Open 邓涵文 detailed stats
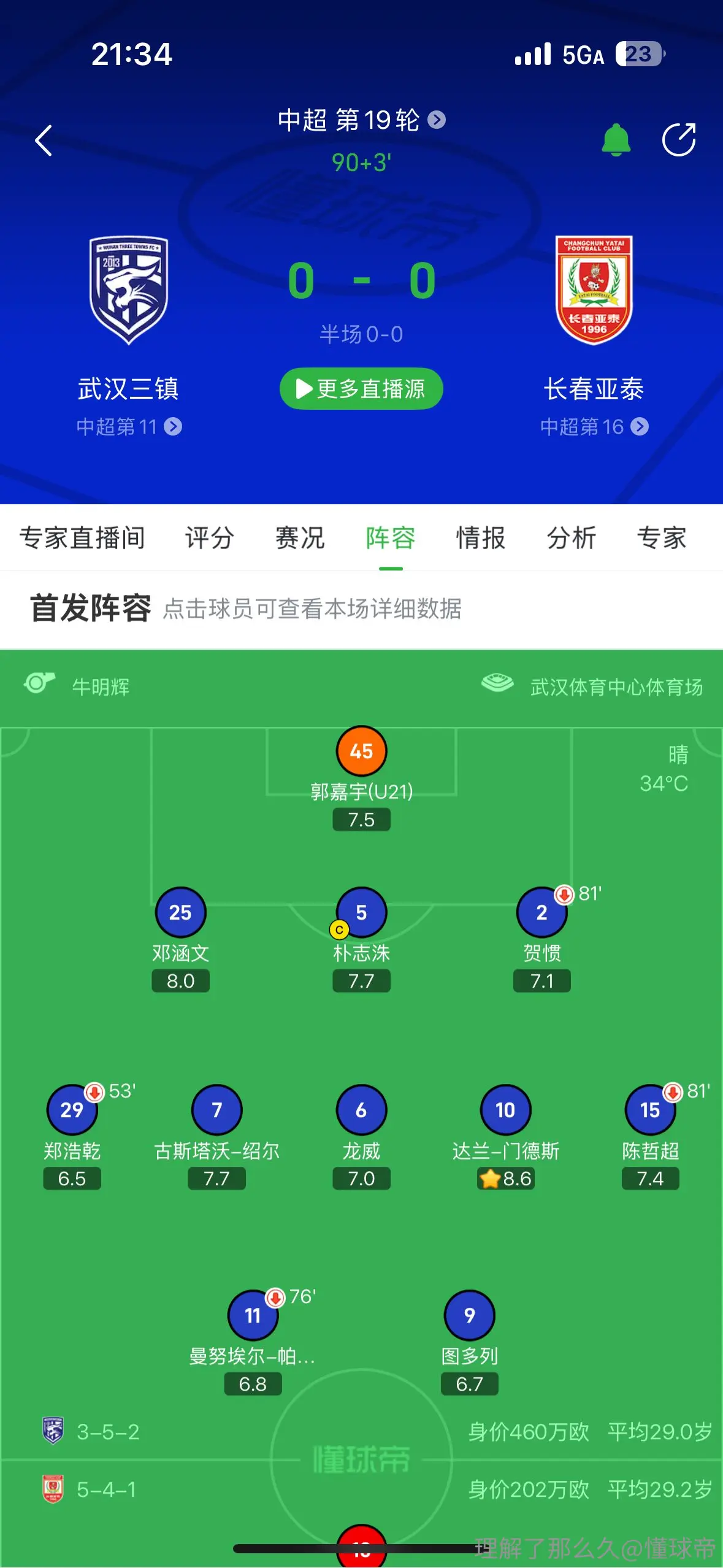Image resolution: width=723 pixels, height=1568 pixels. tap(180, 939)
